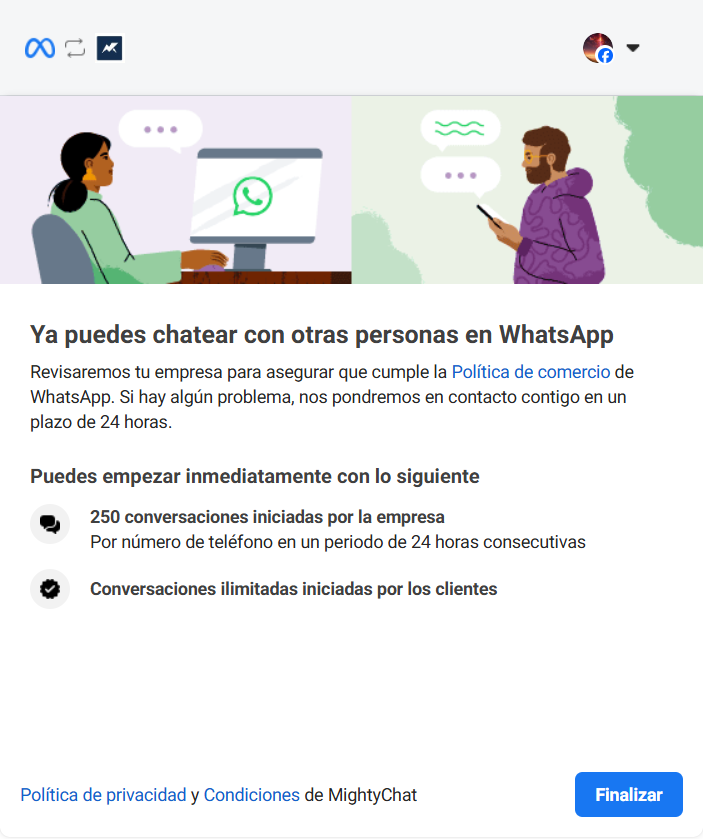Open the Política de privacidad link

103,795
